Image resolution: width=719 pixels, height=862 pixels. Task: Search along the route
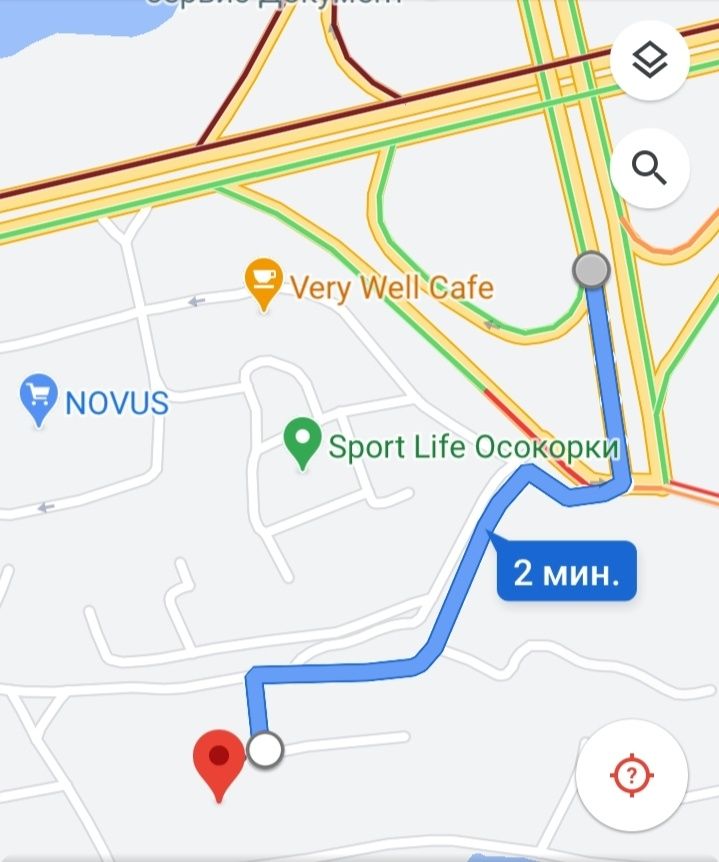(650, 169)
